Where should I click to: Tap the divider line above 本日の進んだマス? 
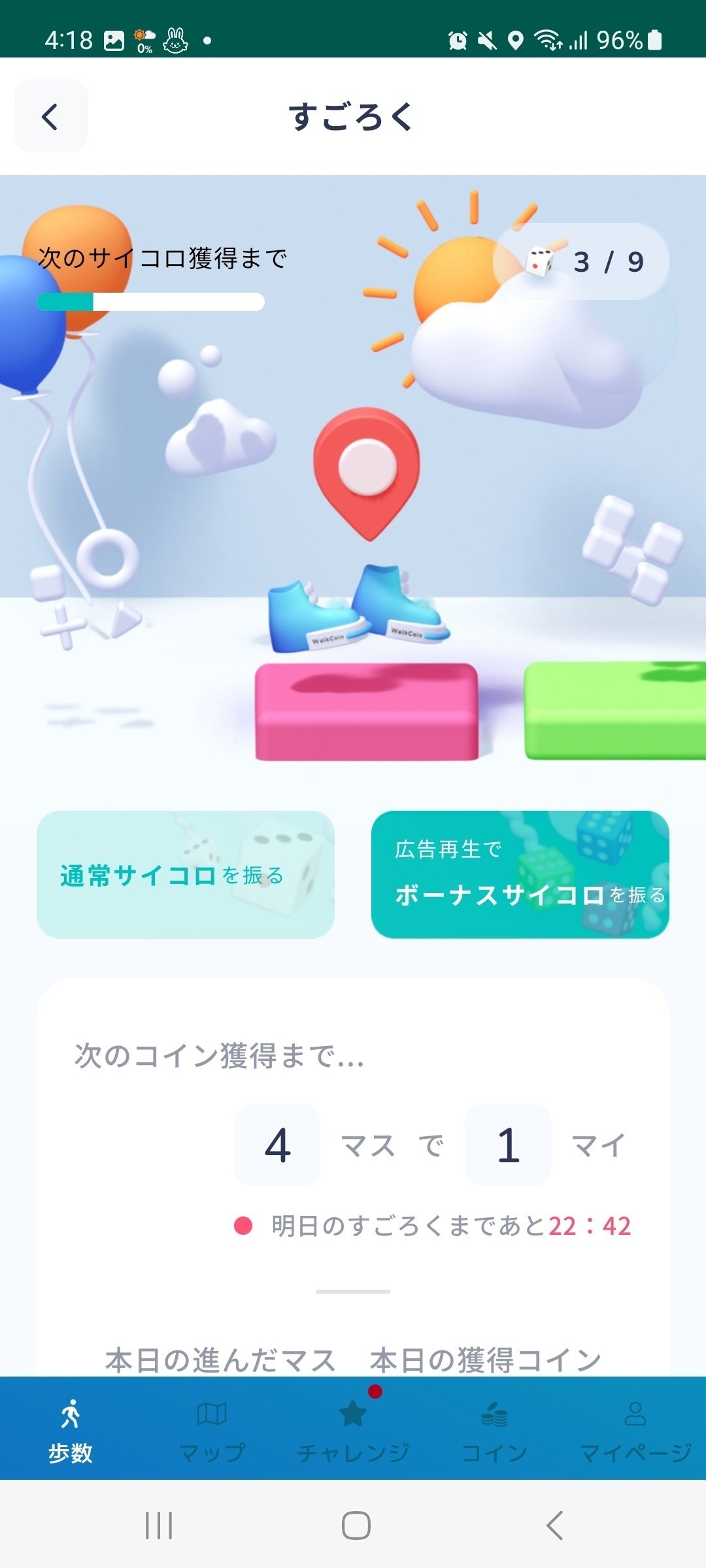coord(353,1290)
